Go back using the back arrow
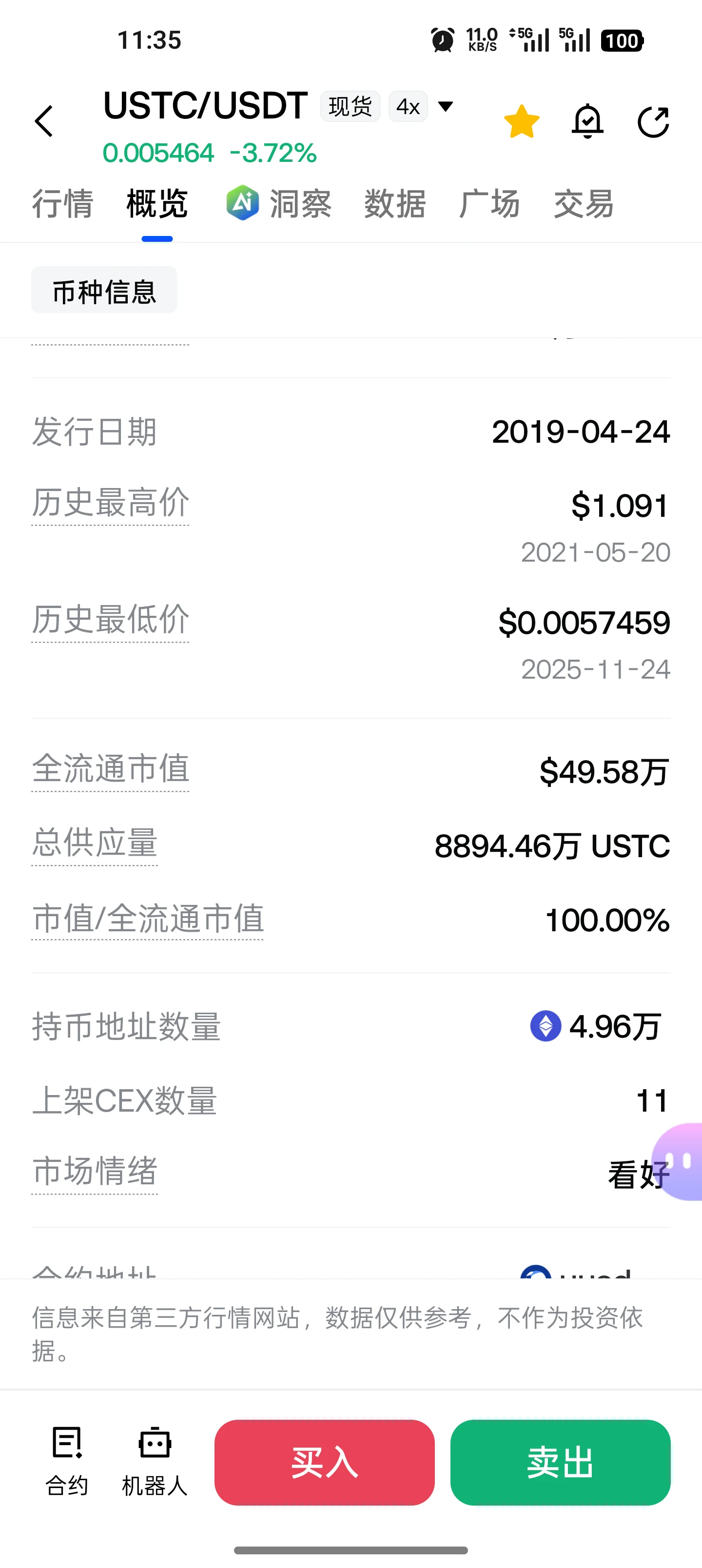The height and width of the screenshot is (1568, 702). click(44, 121)
